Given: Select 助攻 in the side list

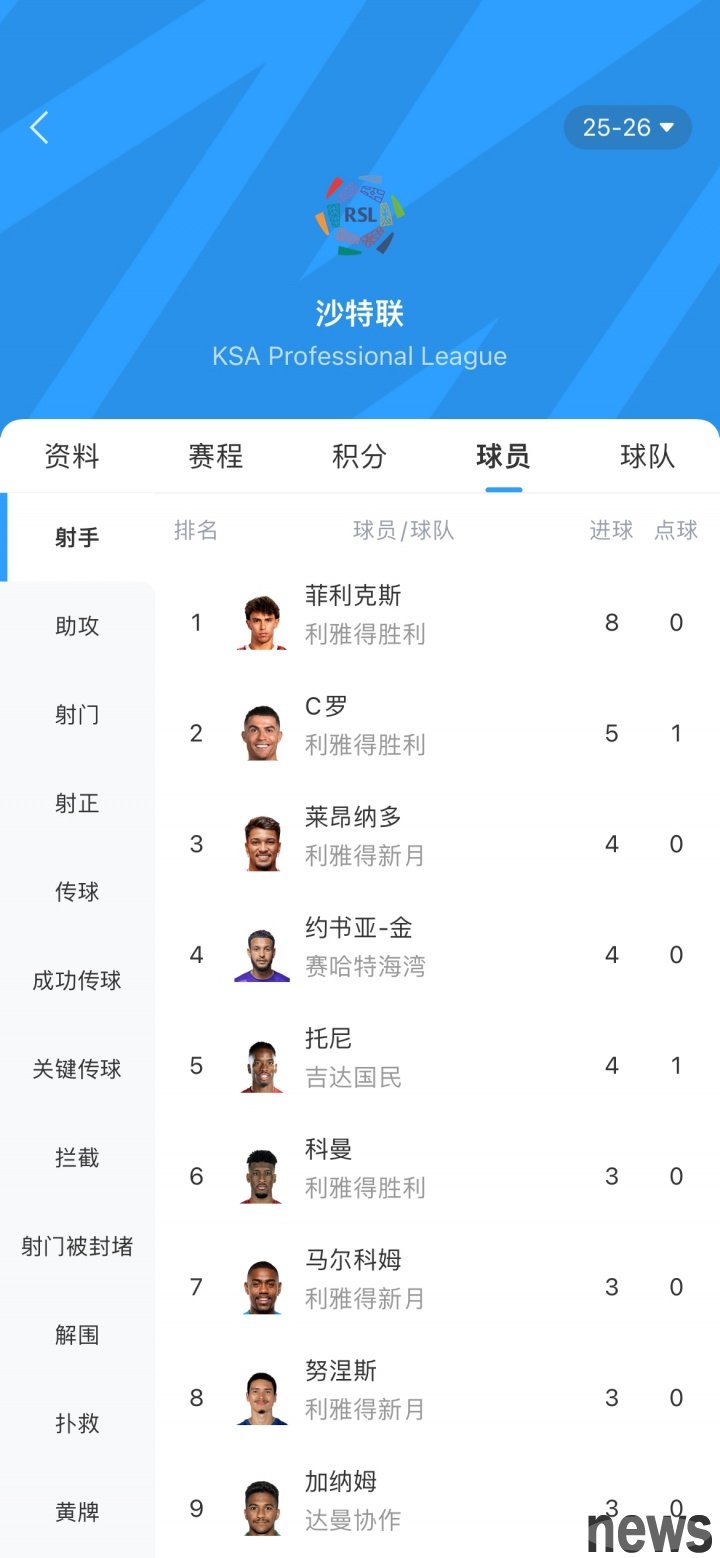Looking at the screenshot, I should click(x=77, y=627).
